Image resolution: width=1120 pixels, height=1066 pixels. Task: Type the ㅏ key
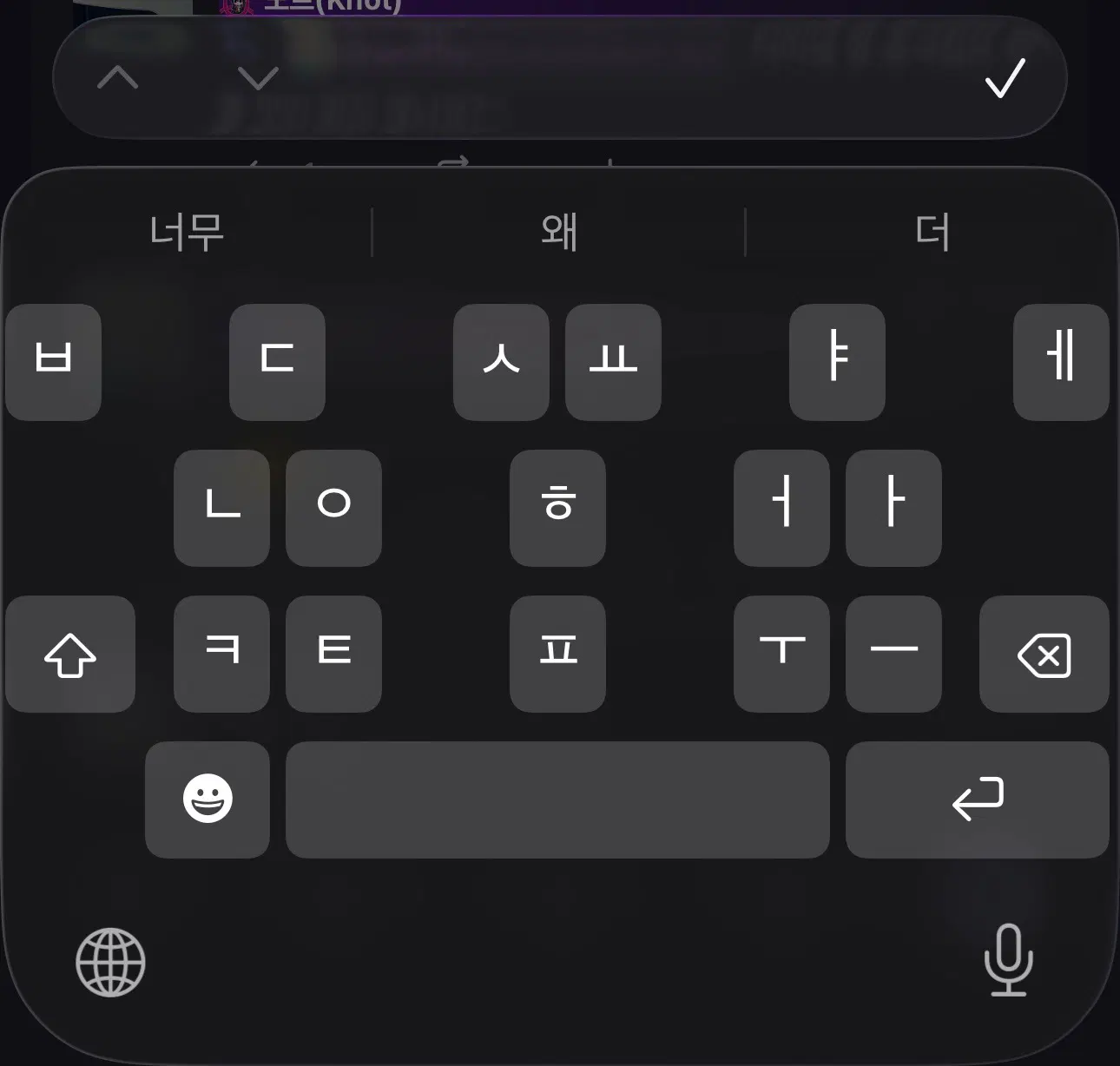[893, 508]
